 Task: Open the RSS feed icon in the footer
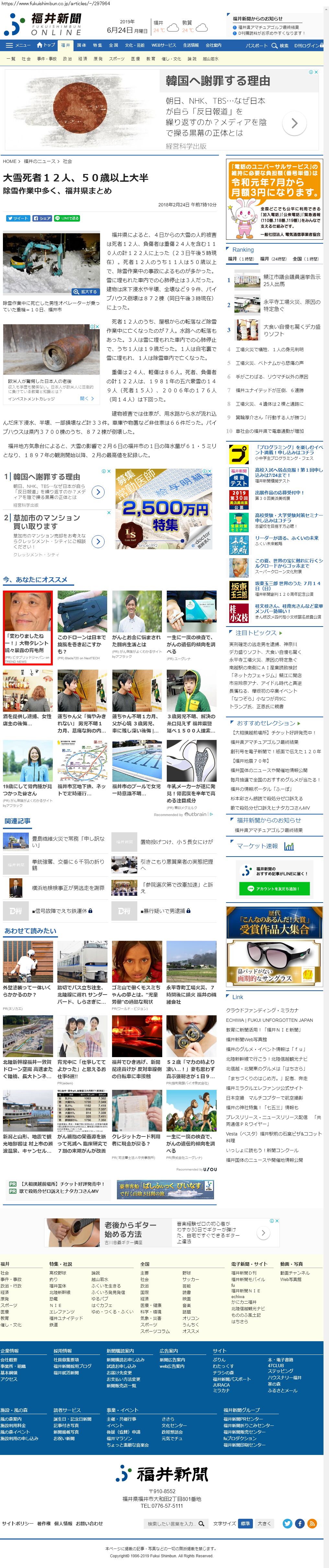[x=312, y=1524]
